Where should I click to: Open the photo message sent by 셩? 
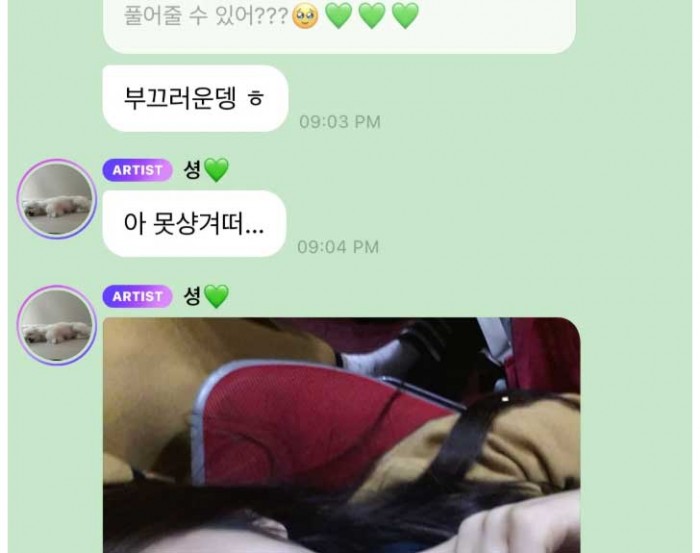(341, 435)
